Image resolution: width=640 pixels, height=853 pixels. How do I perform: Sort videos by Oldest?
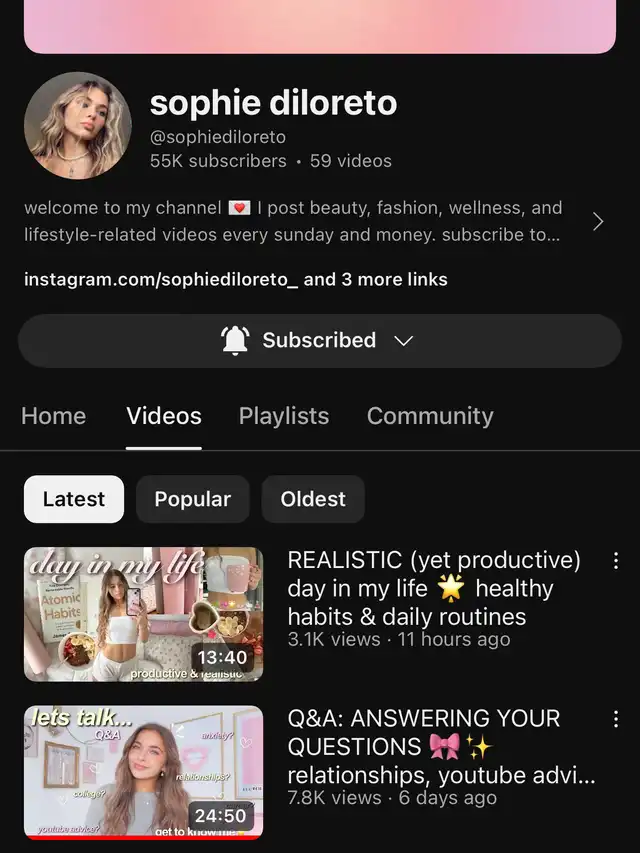(313, 499)
